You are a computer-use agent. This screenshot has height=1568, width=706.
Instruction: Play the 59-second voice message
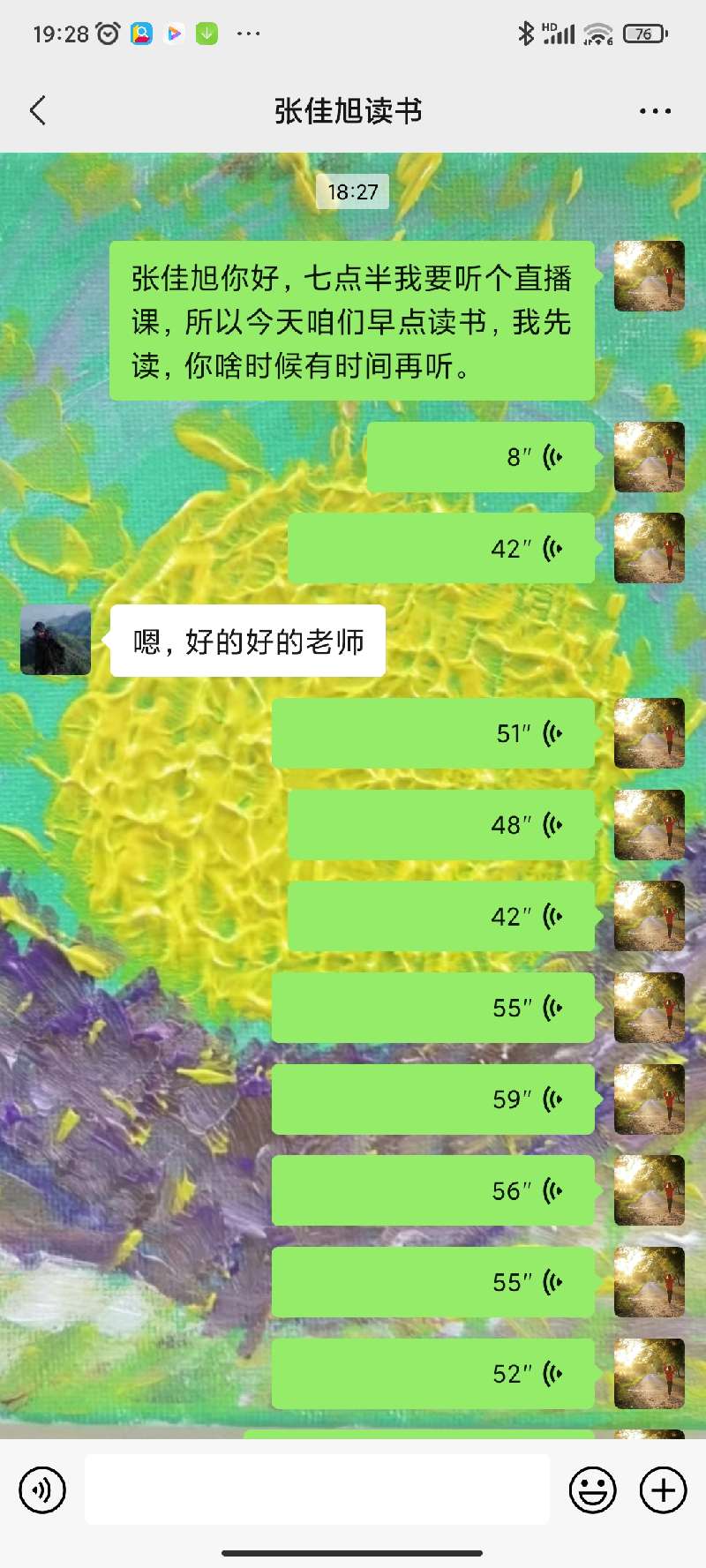432,1099
